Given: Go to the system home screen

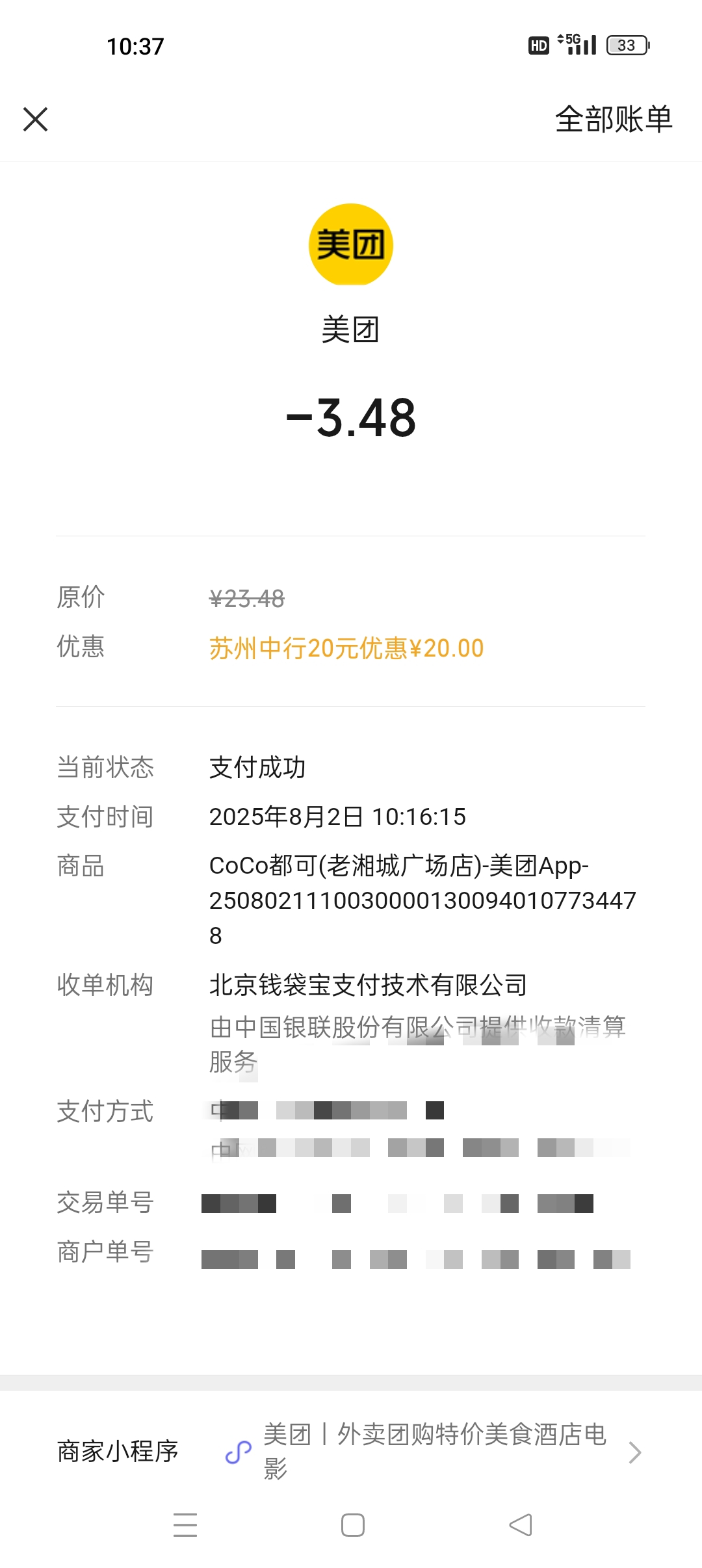Looking at the screenshot, I should point(352,1525).
